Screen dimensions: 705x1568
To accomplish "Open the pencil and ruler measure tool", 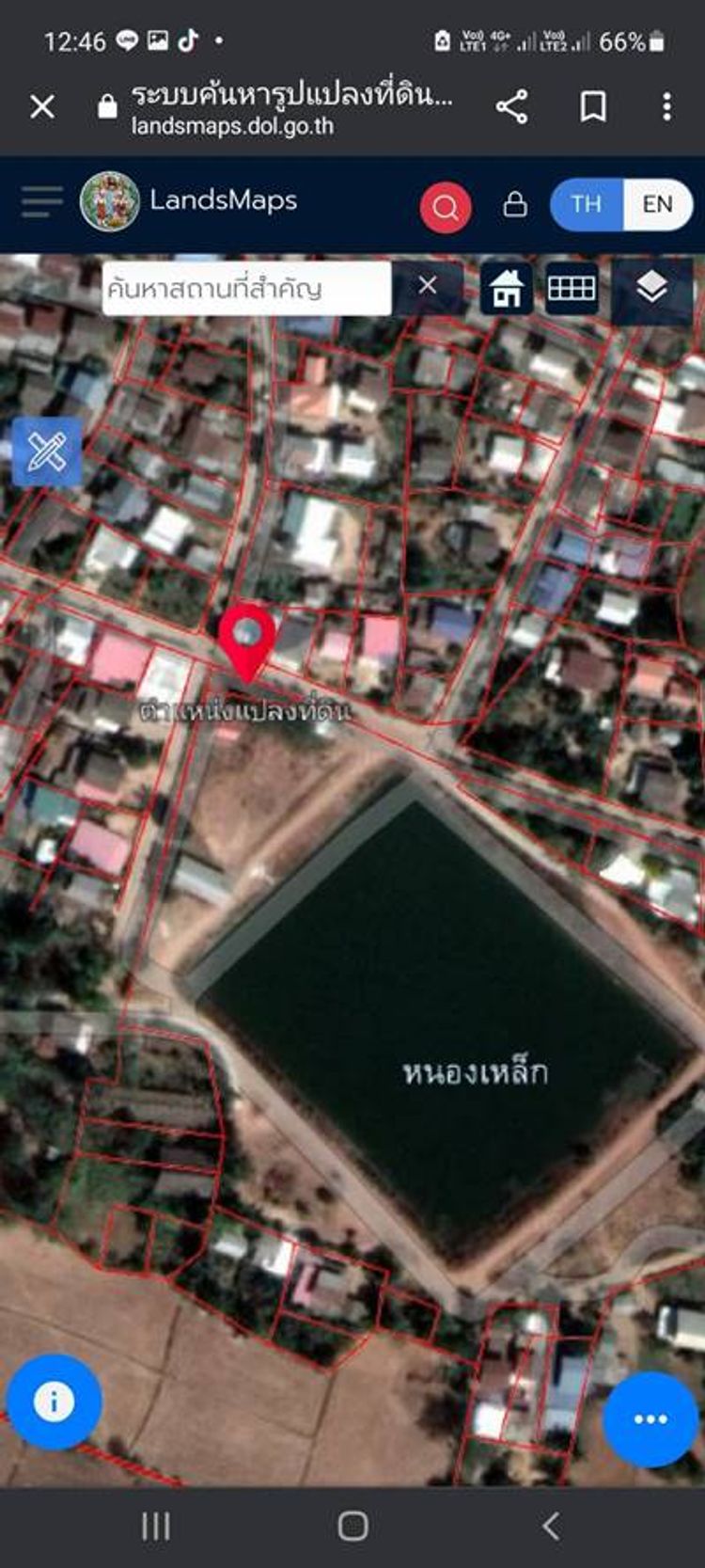I will pos(46,452).
